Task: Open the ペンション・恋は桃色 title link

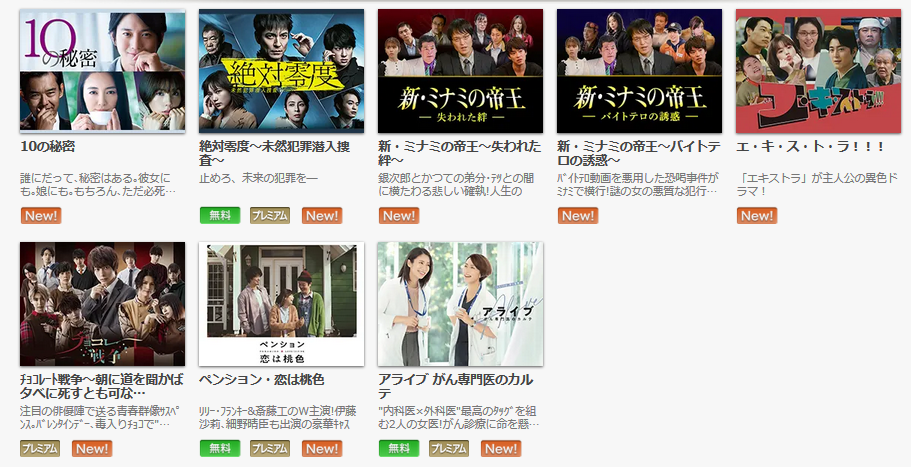Action: 262,380
